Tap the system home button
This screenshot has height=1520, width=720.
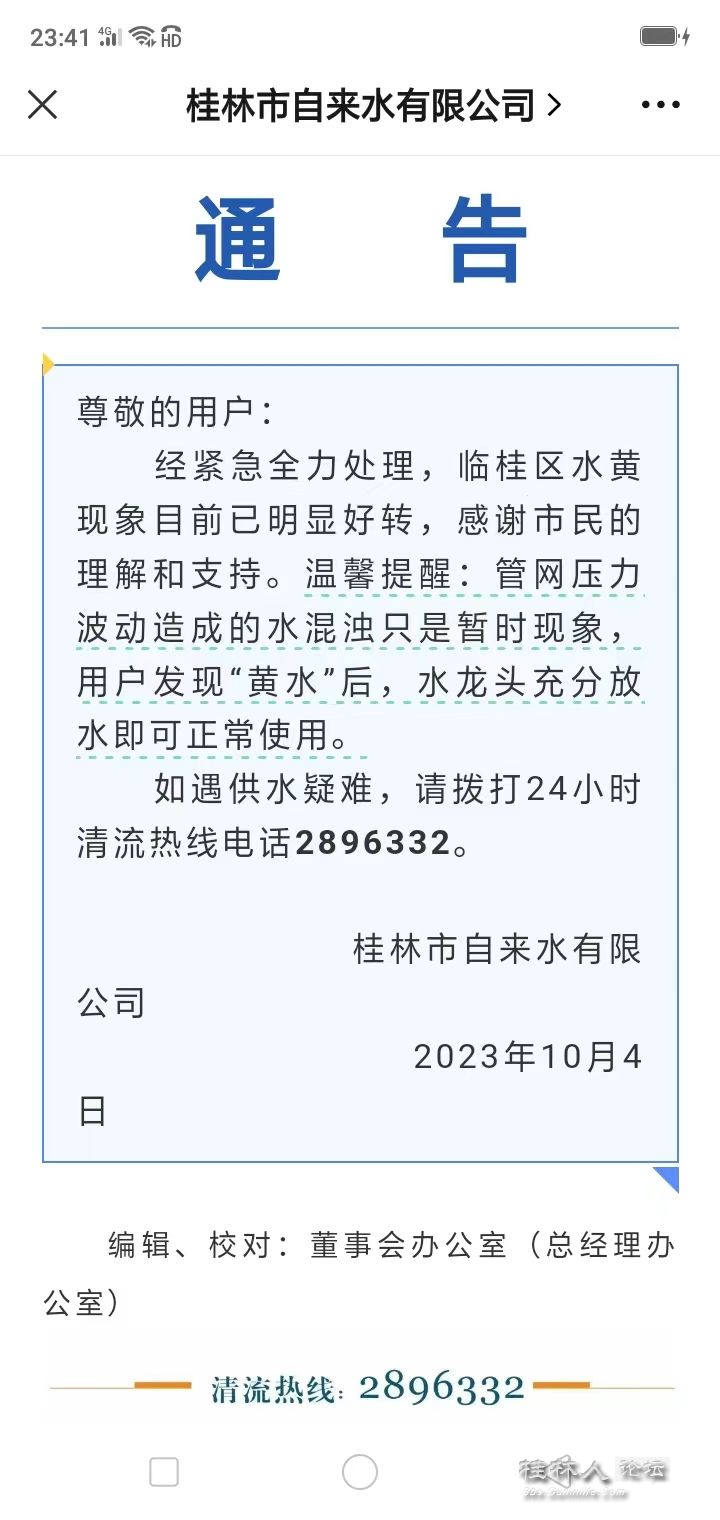tap(360, 1472)
